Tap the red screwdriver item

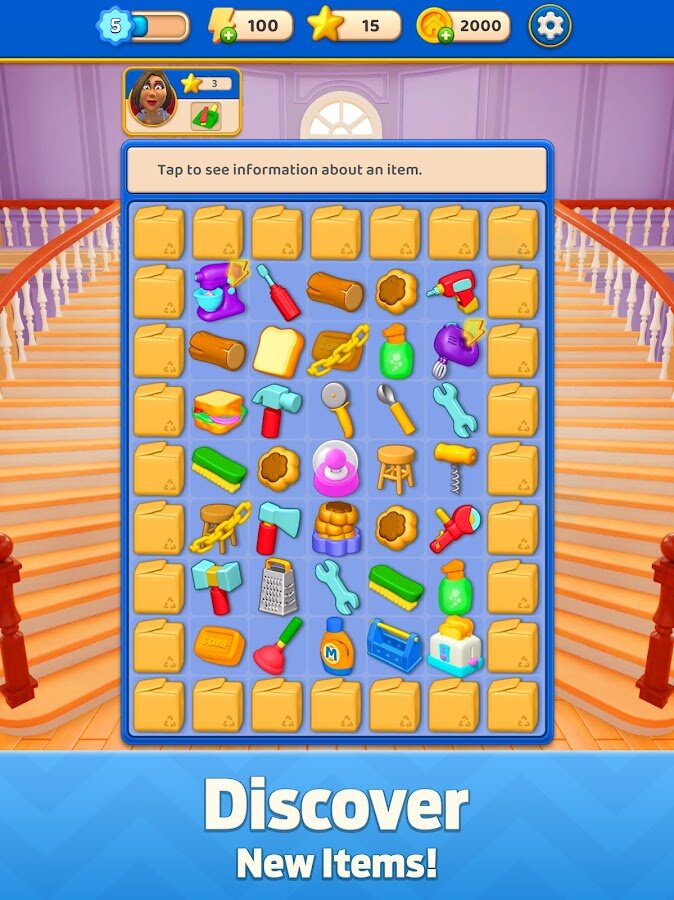(x=277, y=291)
